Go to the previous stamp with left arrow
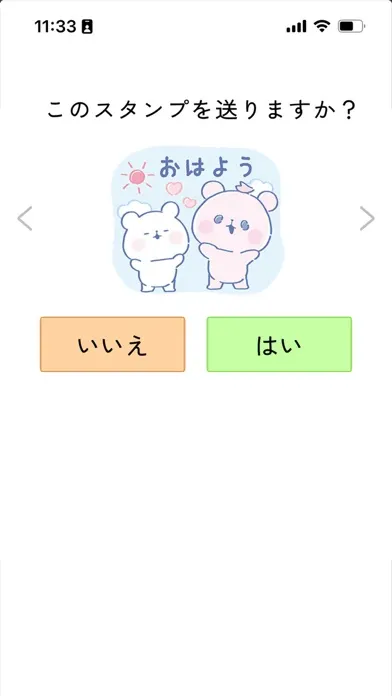This screenshot has width=392, height=696. pyautogui.click(x=25, y=218)
